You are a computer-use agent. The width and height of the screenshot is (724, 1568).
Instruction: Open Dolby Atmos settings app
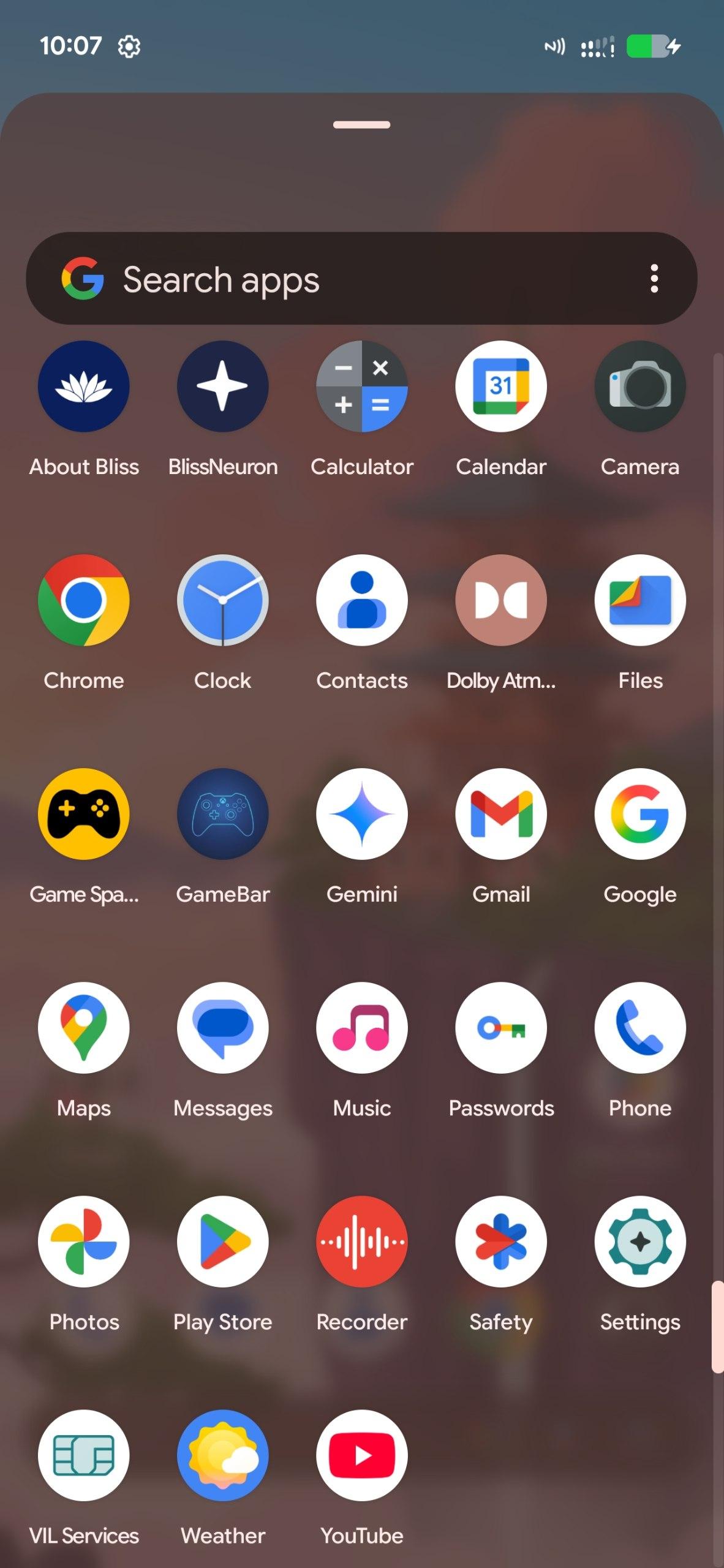point(501,600)
